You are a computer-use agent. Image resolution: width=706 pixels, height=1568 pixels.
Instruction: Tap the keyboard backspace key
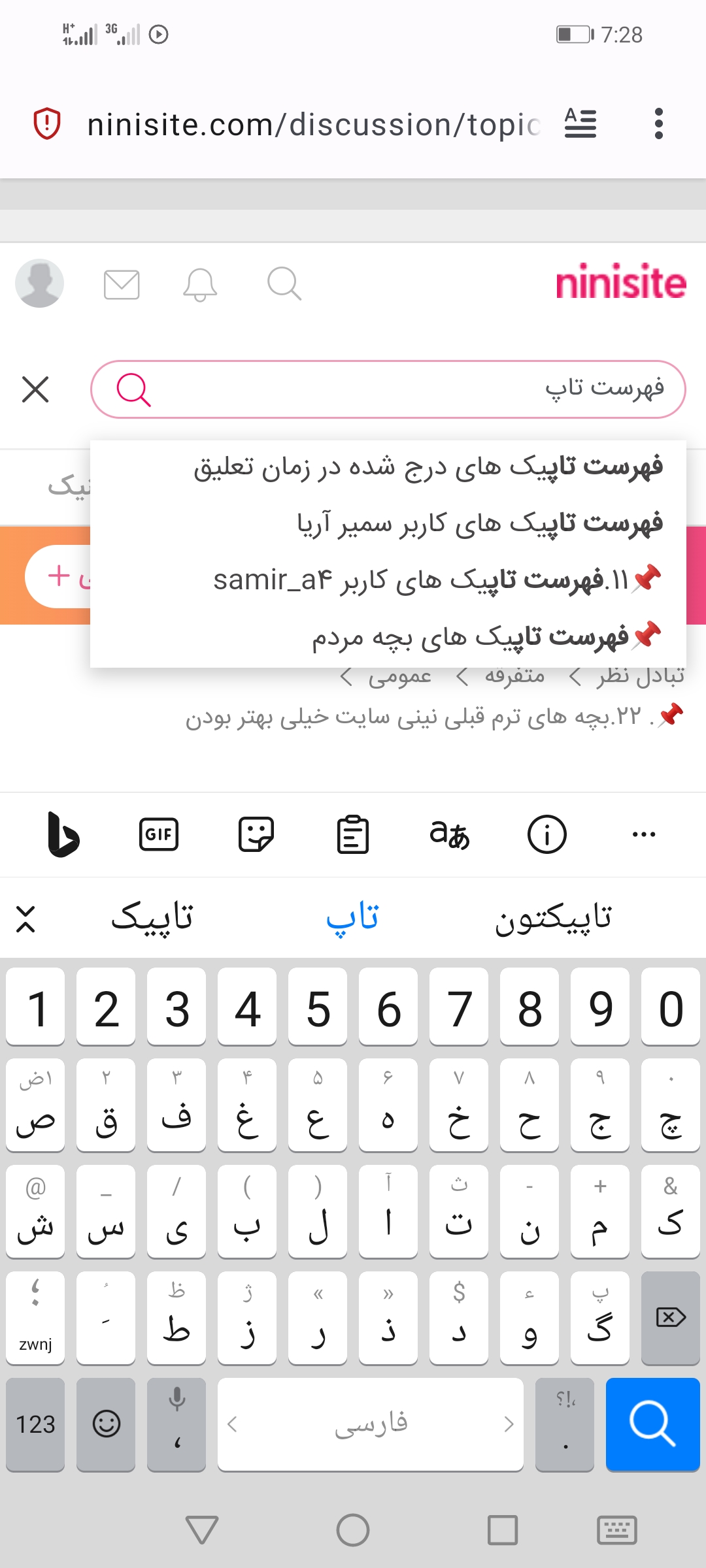pyautogui.click(x=671, y=1318)
